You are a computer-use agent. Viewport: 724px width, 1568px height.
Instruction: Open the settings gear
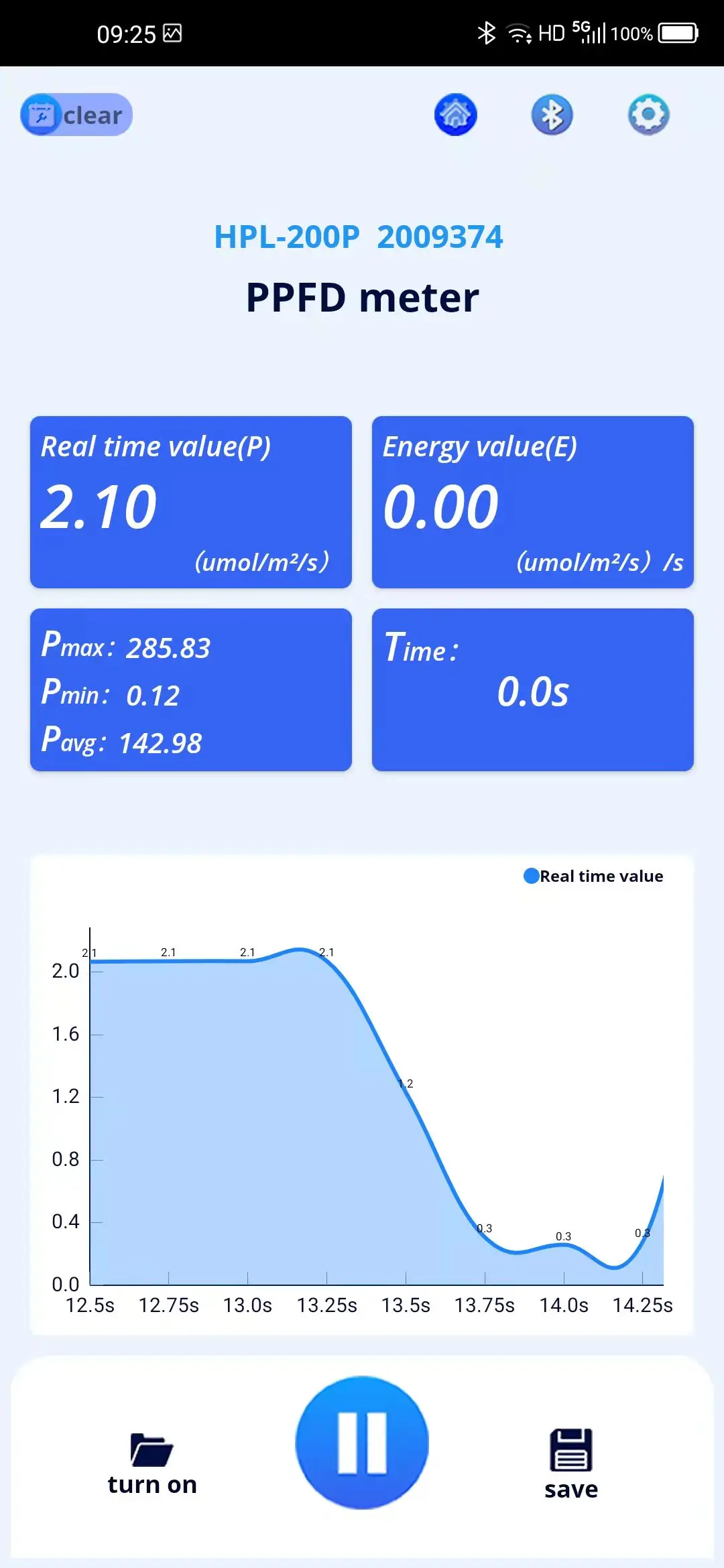pos(648,115)
